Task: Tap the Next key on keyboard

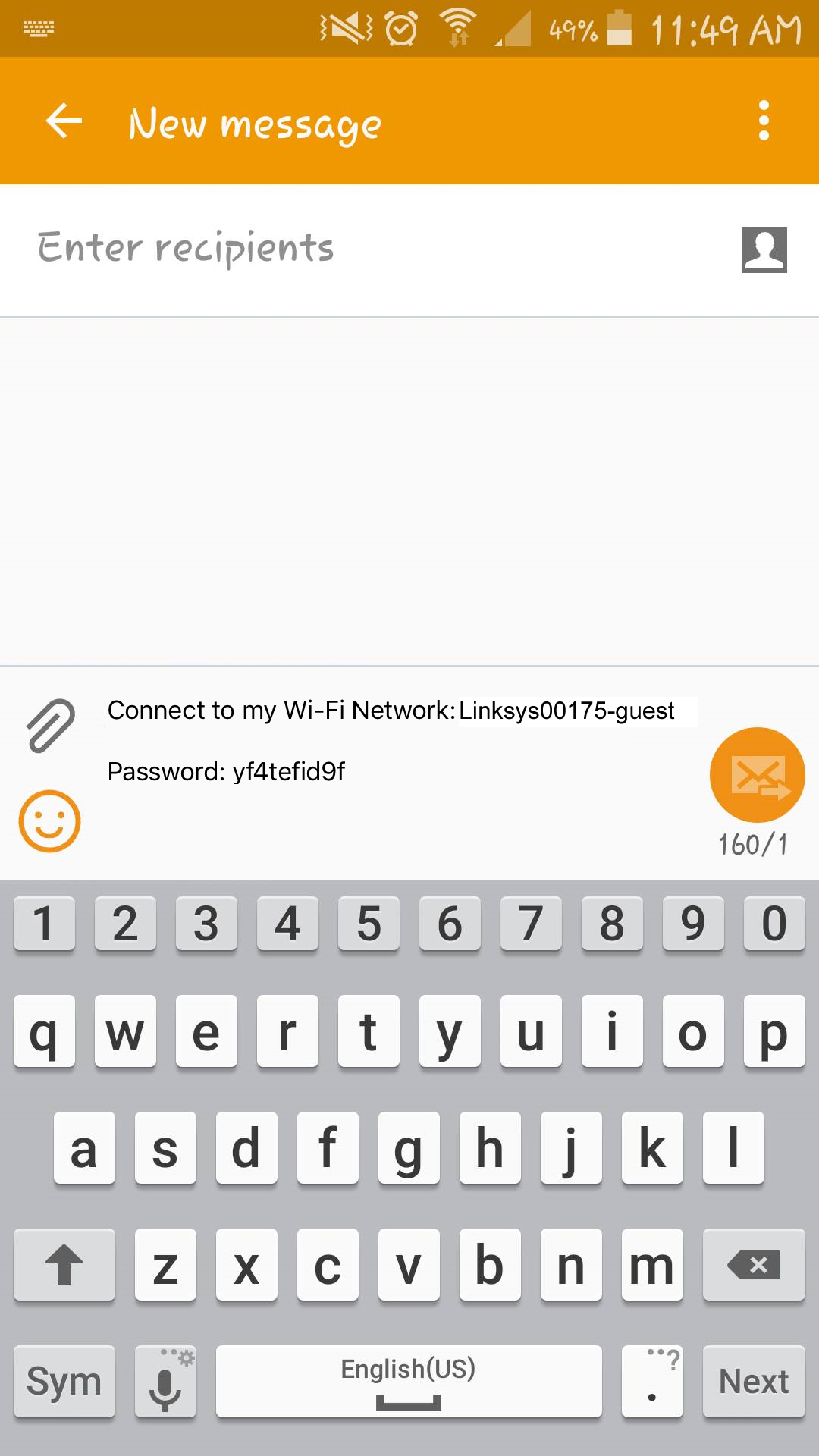Action: 753,1381
